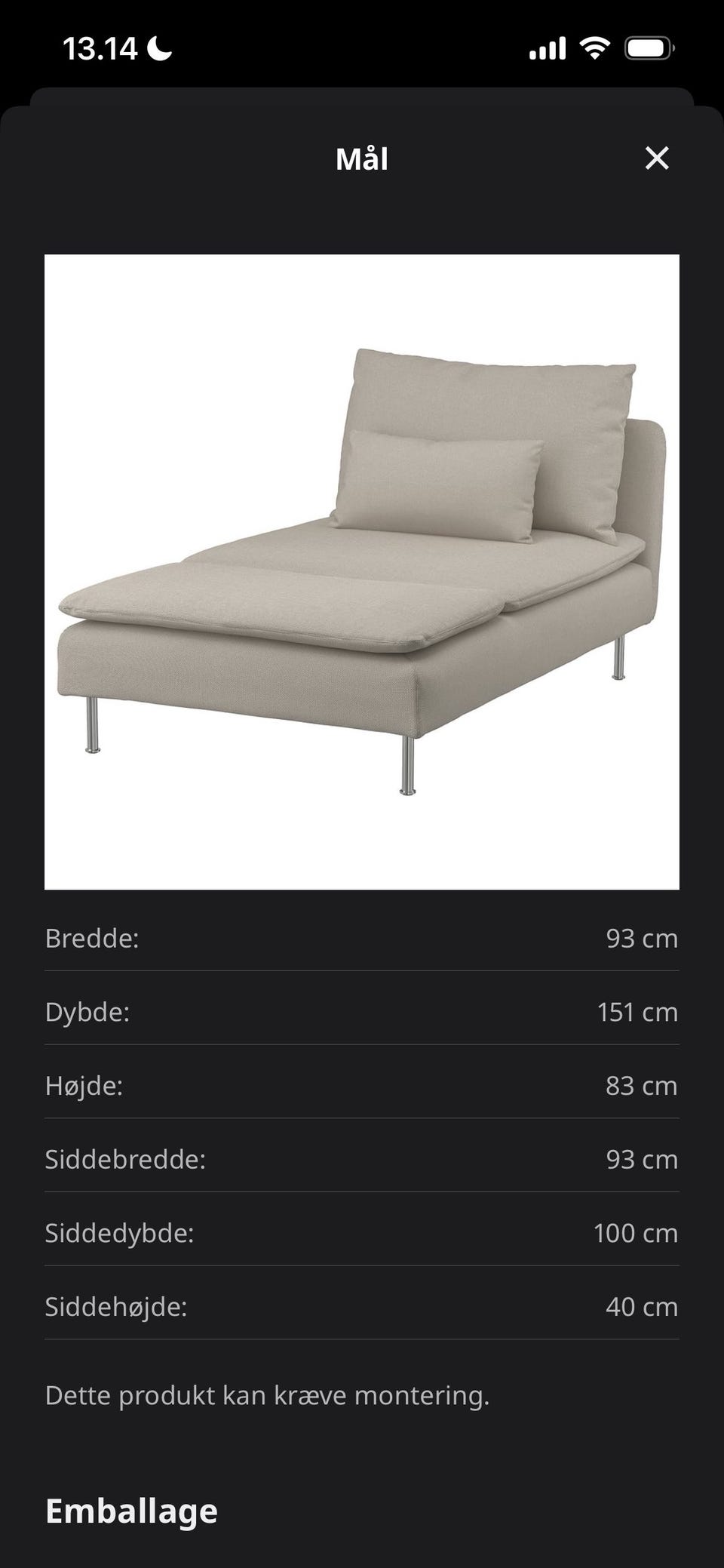The image size is (724, 1568).
Task: Tap the 93 cm width value
Action: [x=643, y=939]
